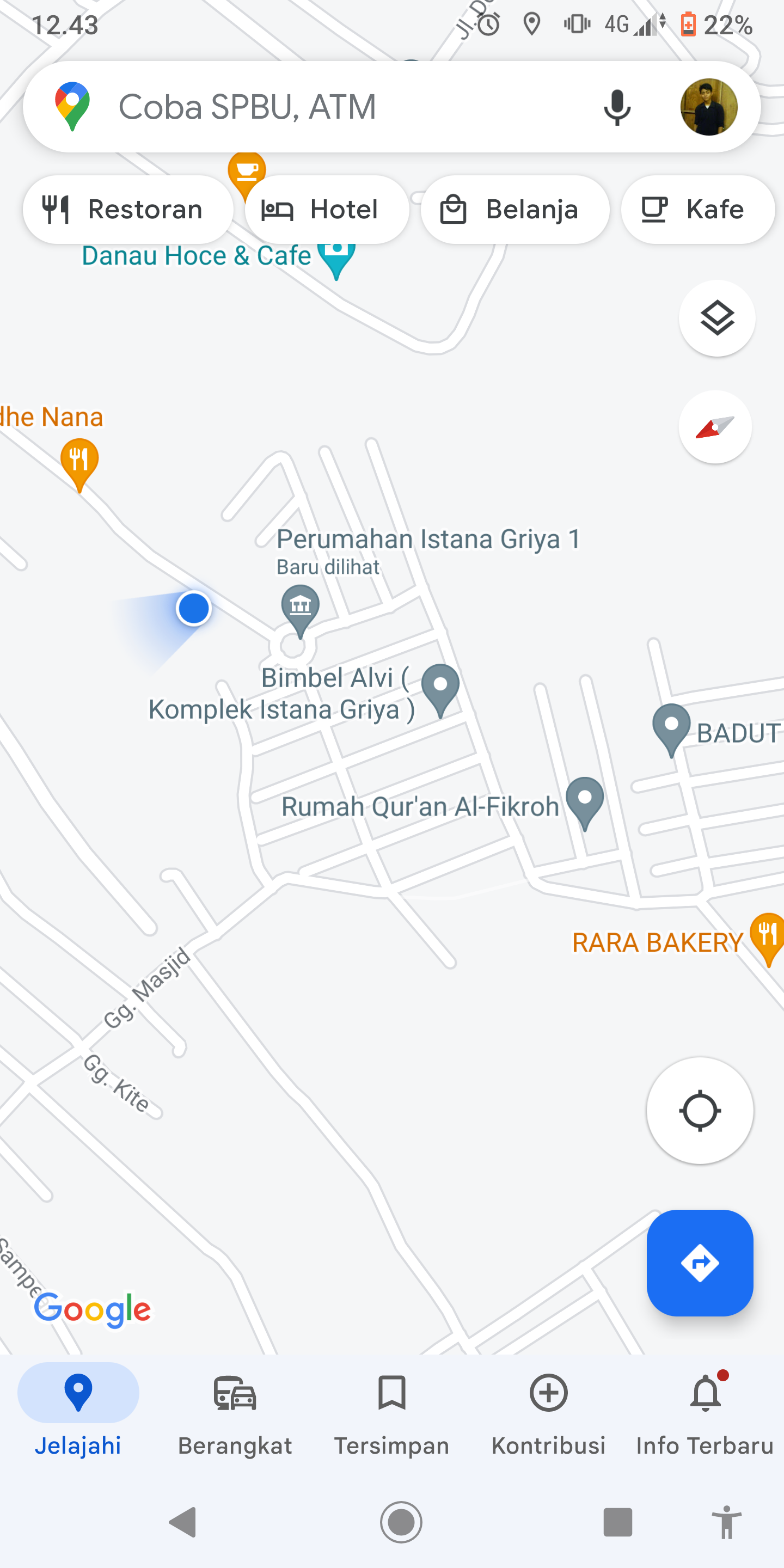Open the account profile picture

[x=708, y=107]
